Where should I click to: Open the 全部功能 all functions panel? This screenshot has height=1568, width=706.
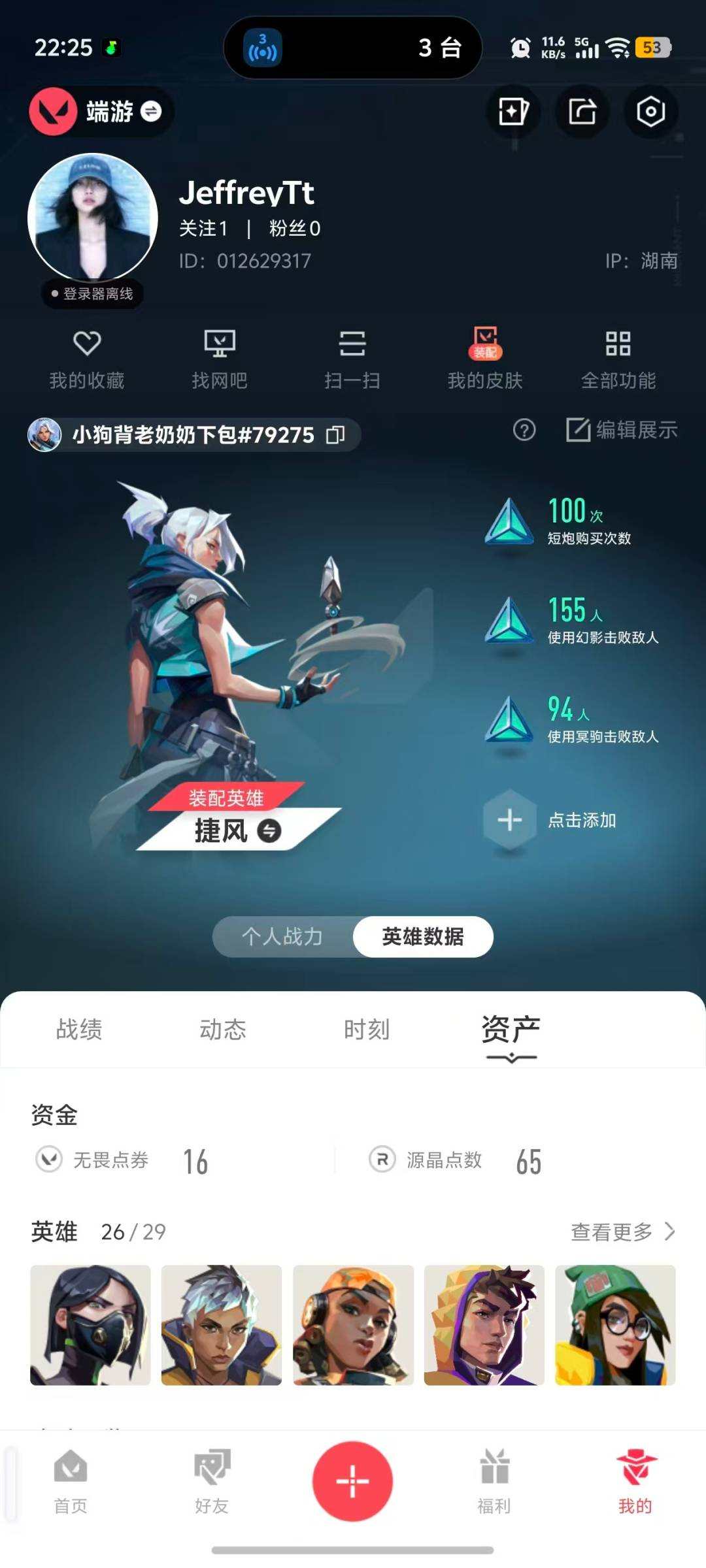[618, 358]
